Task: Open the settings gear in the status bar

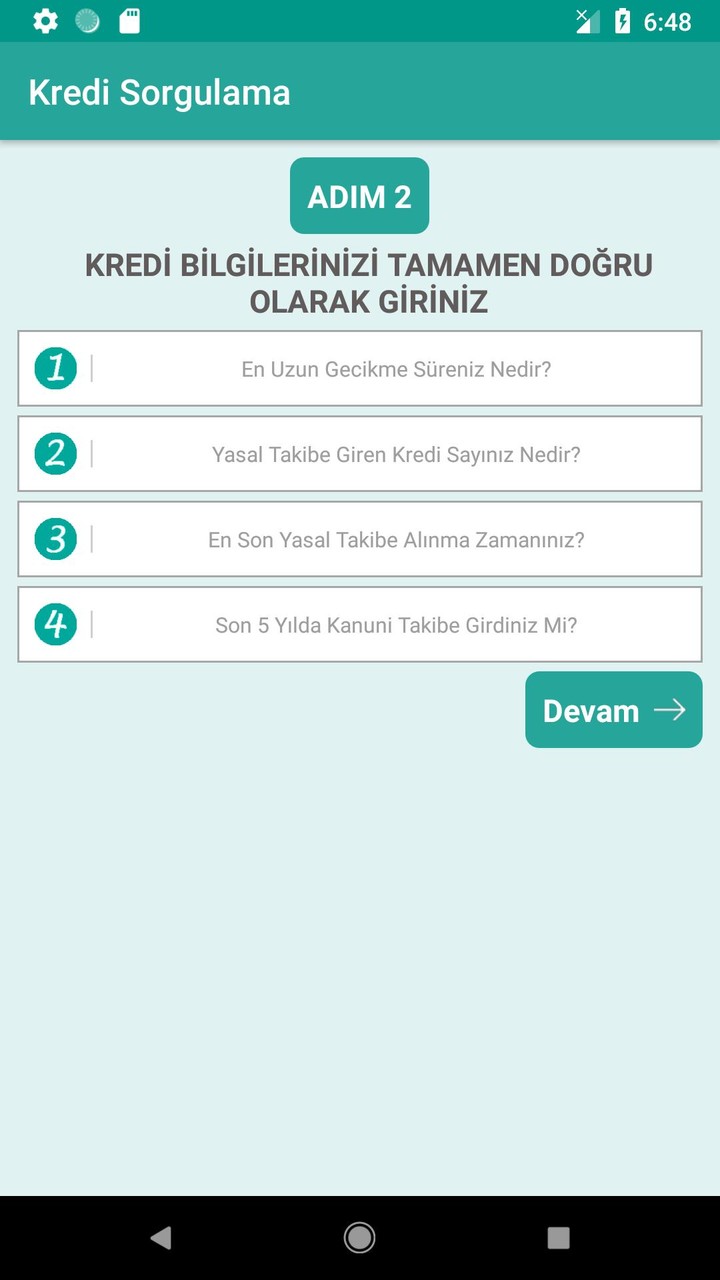Action: pyautogui.click(x=45, y=20)
